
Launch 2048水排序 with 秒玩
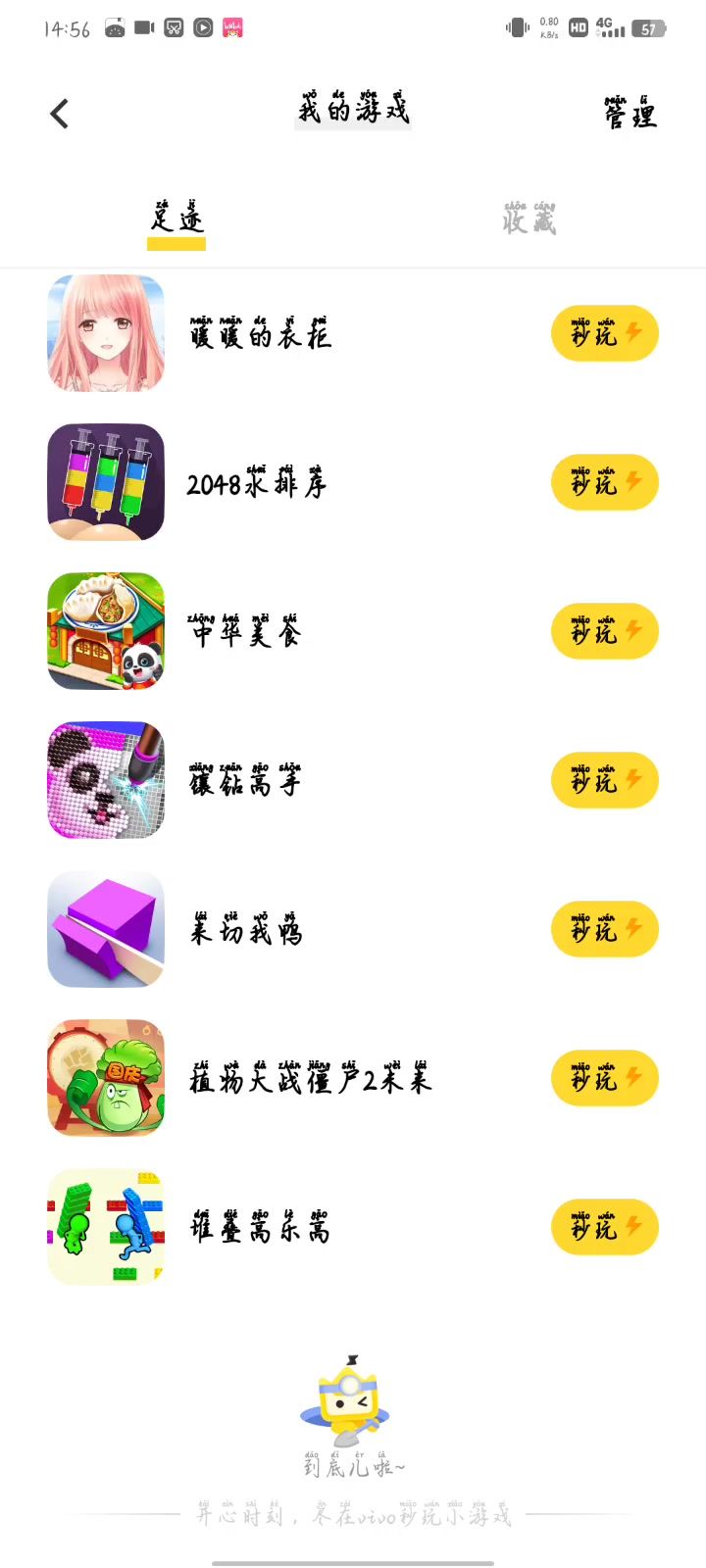point(604,483)
